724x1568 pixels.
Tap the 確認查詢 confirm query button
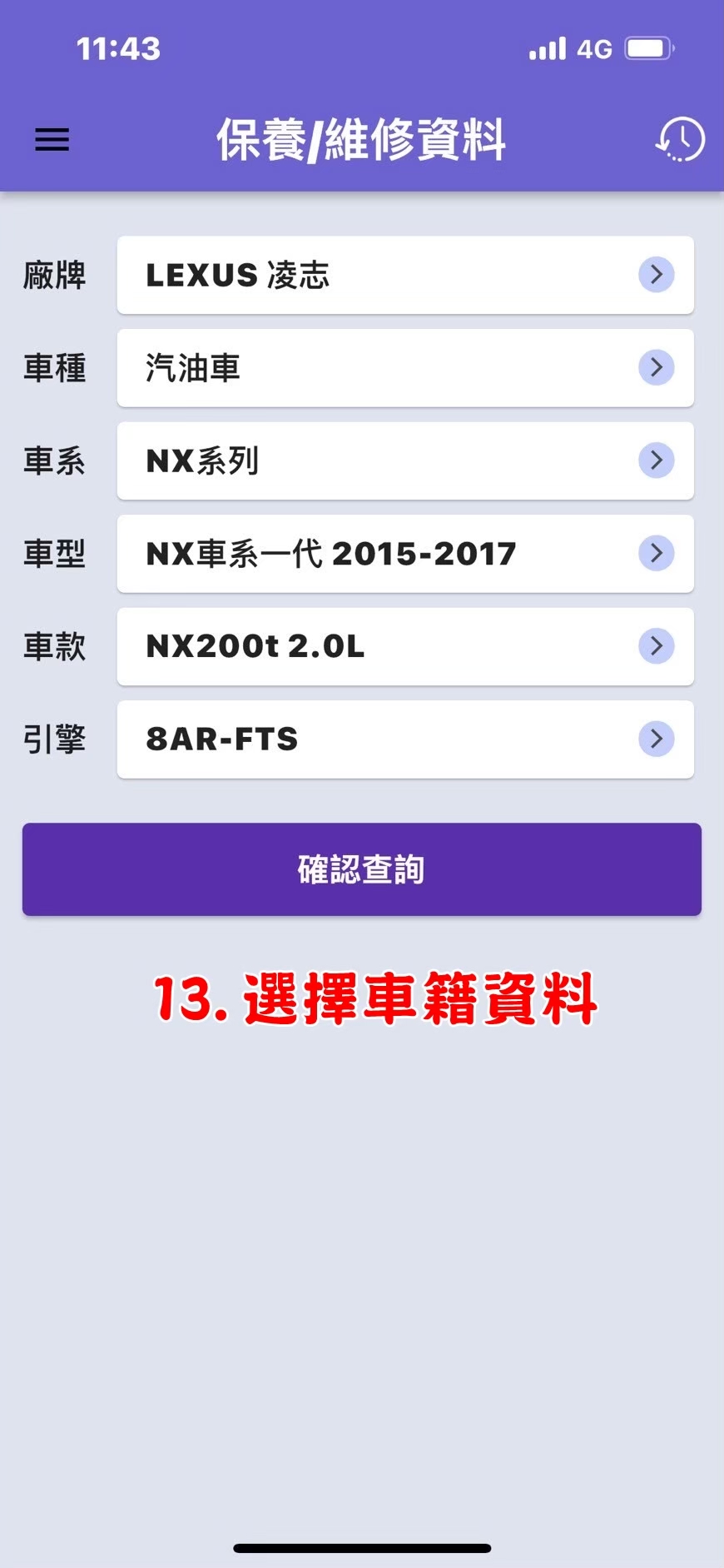pyautogui.click(x=362, y=869)
